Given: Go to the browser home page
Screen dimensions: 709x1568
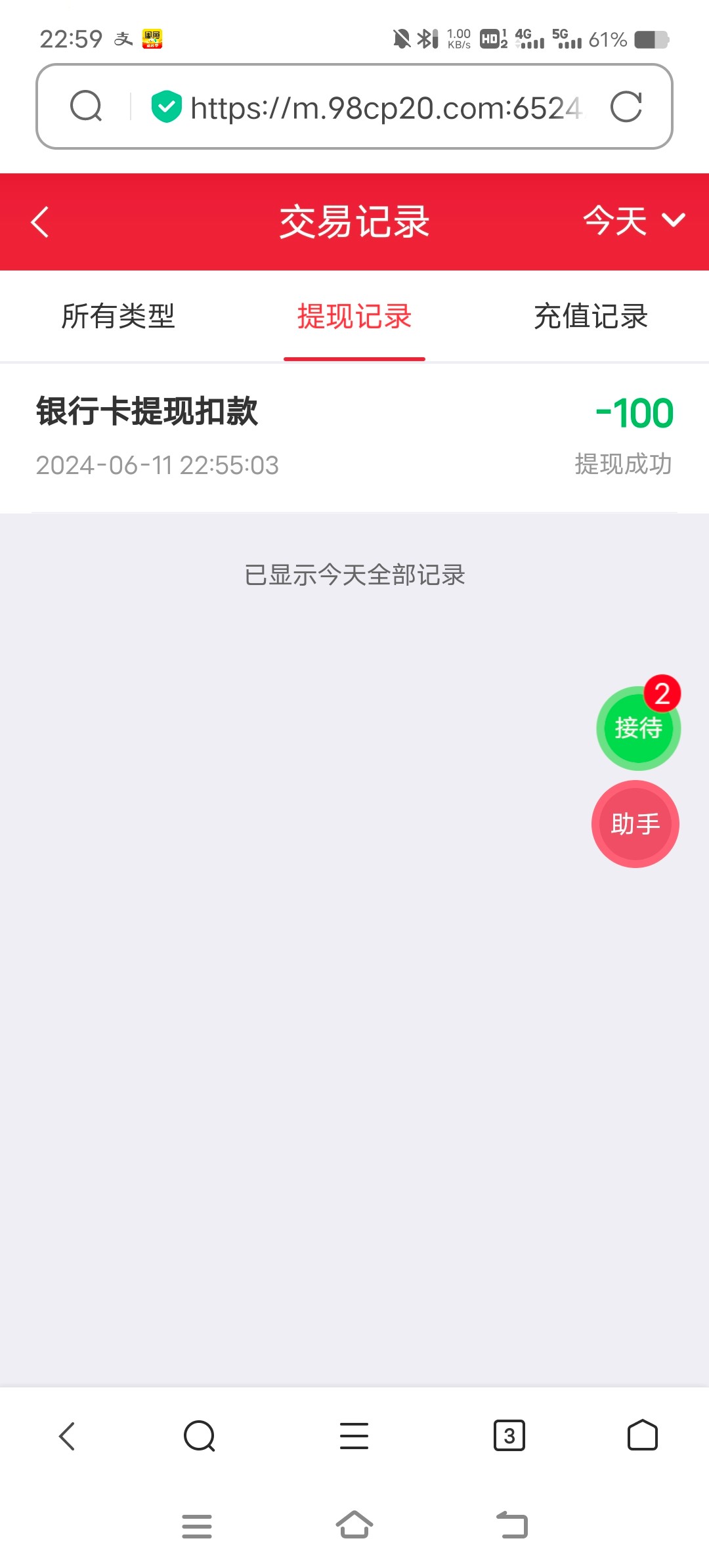Looking at the screenshot, I should (x=642, y=1436).
